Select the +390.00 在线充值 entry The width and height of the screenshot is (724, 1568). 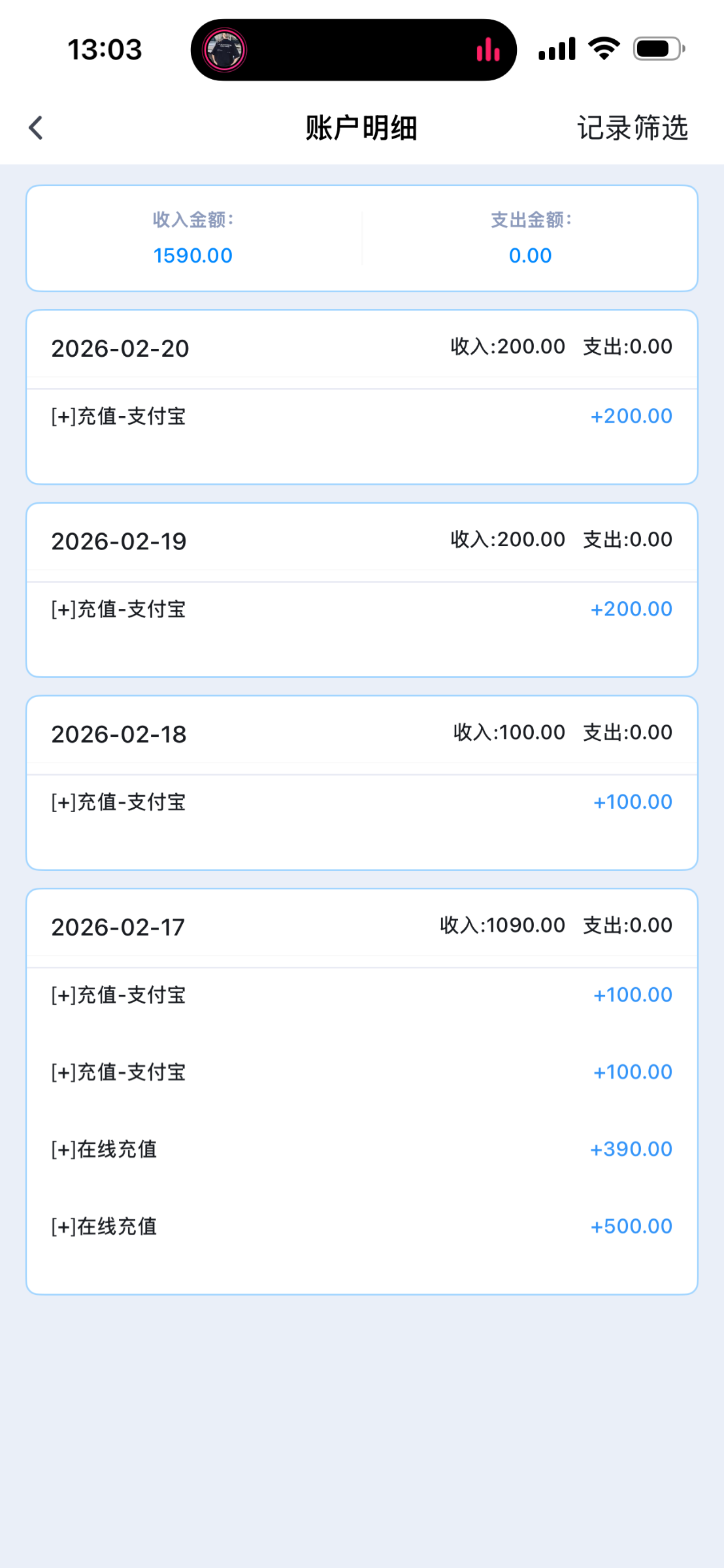pyautogui.click(x=361, y=1149)
